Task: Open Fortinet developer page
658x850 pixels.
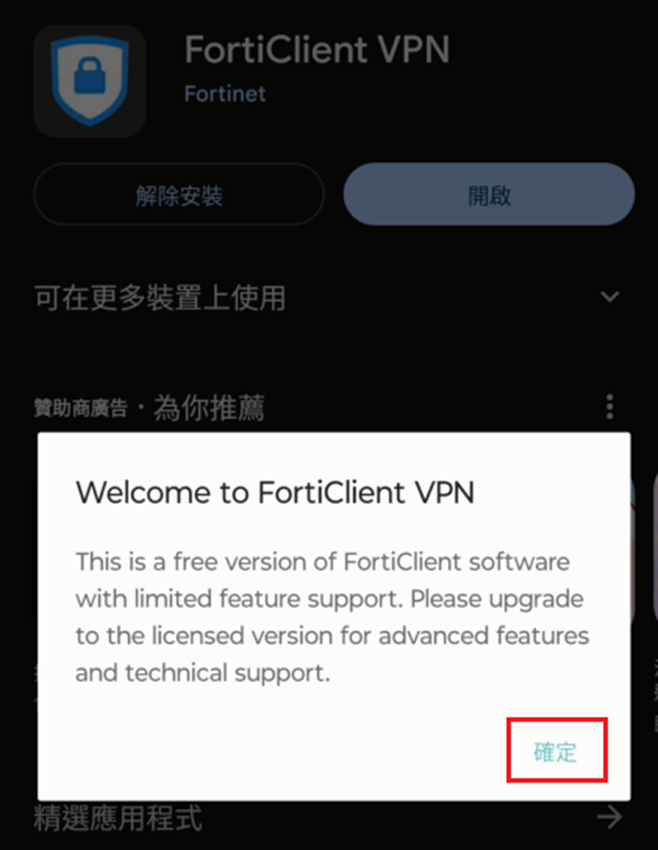Action: pyautogui.click(x=225, y=95)
